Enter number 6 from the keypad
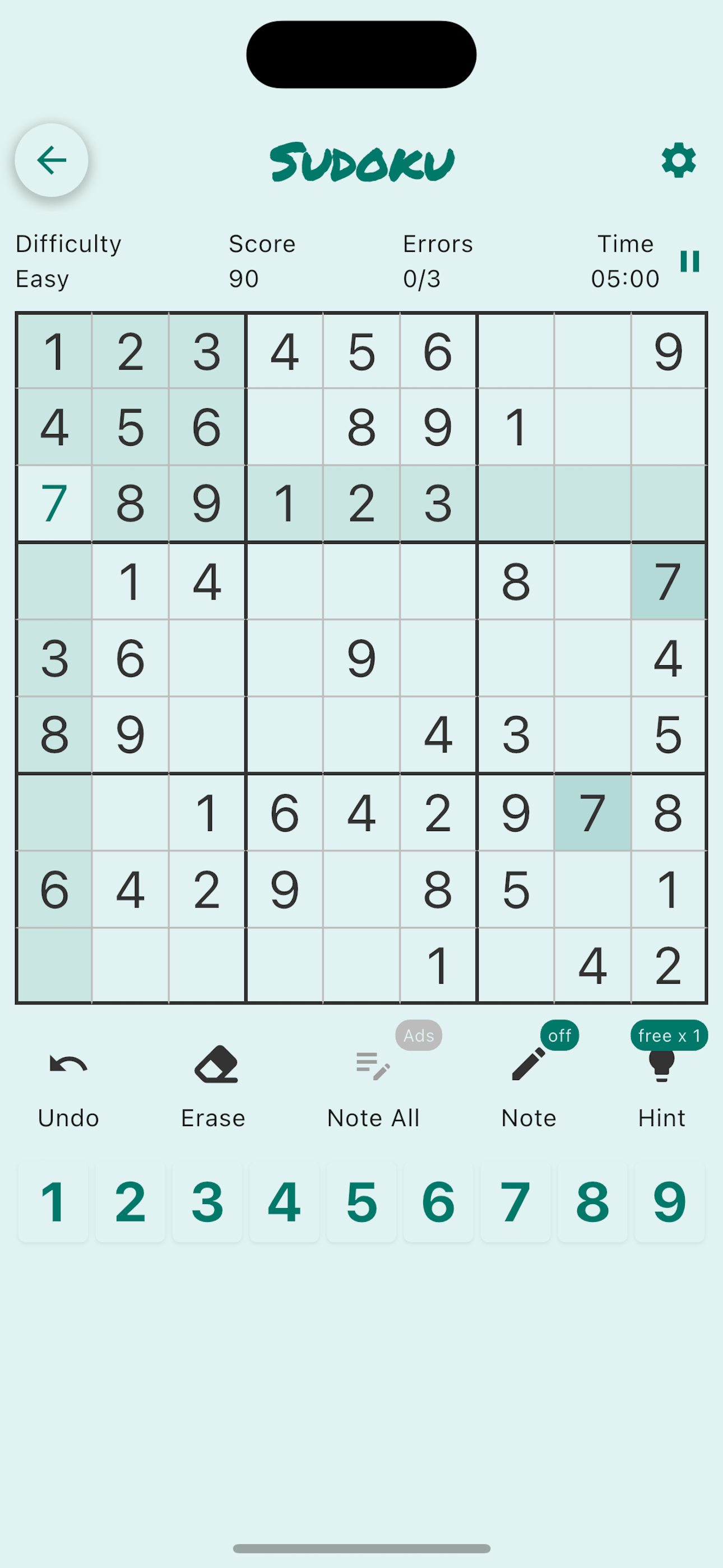Viewport: 723px width, 1568px height. (x=438, y=1202)
